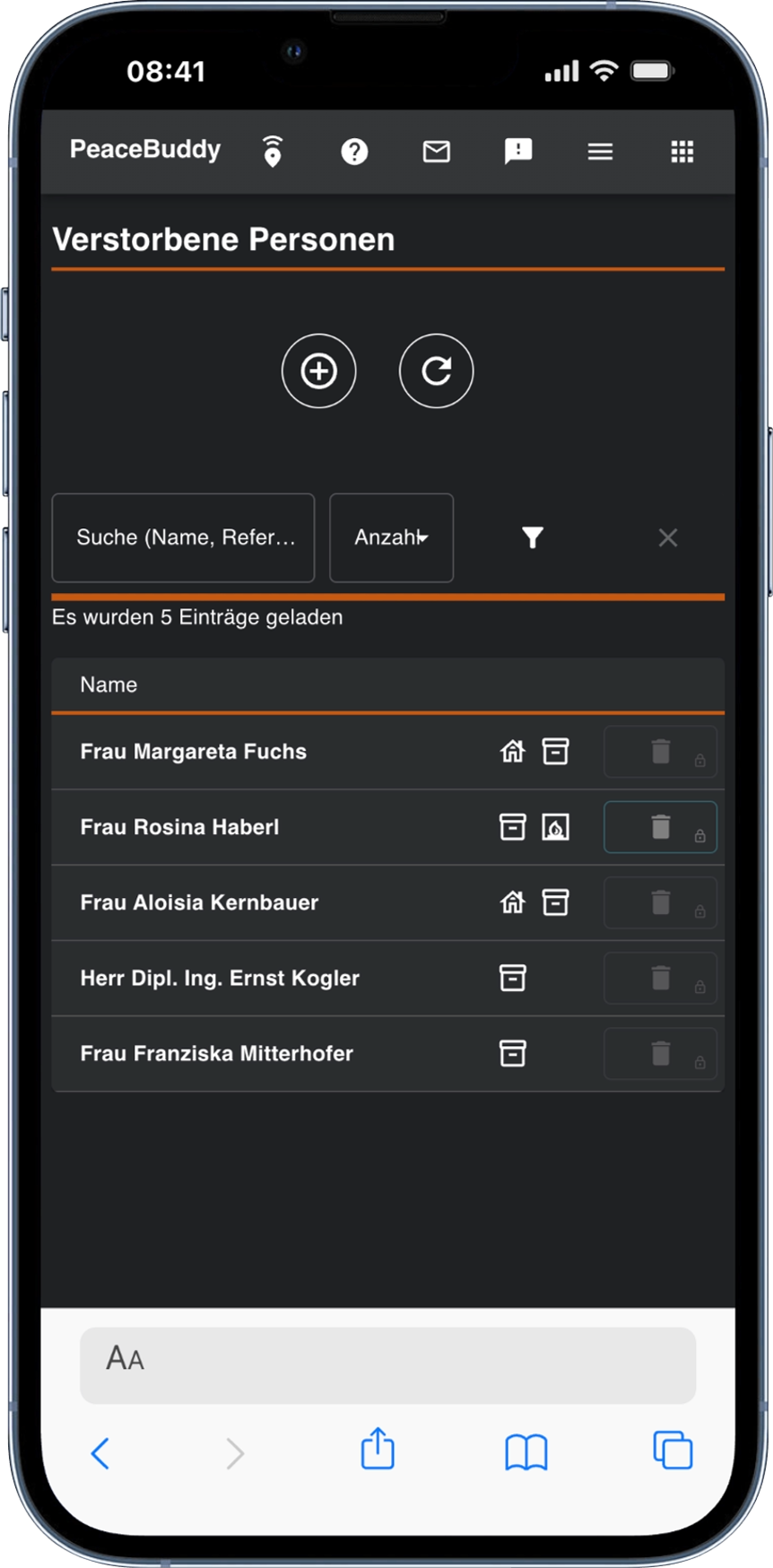The image size is (773, 1568).
Task: Open the feedback message icon
Action: tap(518, 152)
